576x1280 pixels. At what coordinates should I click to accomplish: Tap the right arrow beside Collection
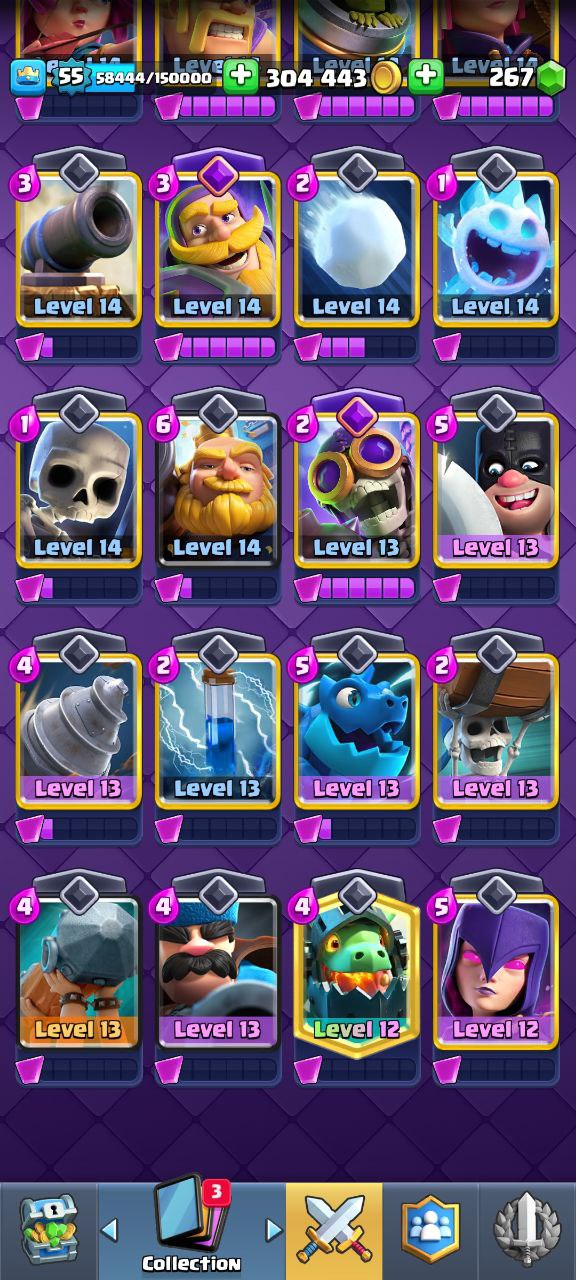click(273, 1229)
